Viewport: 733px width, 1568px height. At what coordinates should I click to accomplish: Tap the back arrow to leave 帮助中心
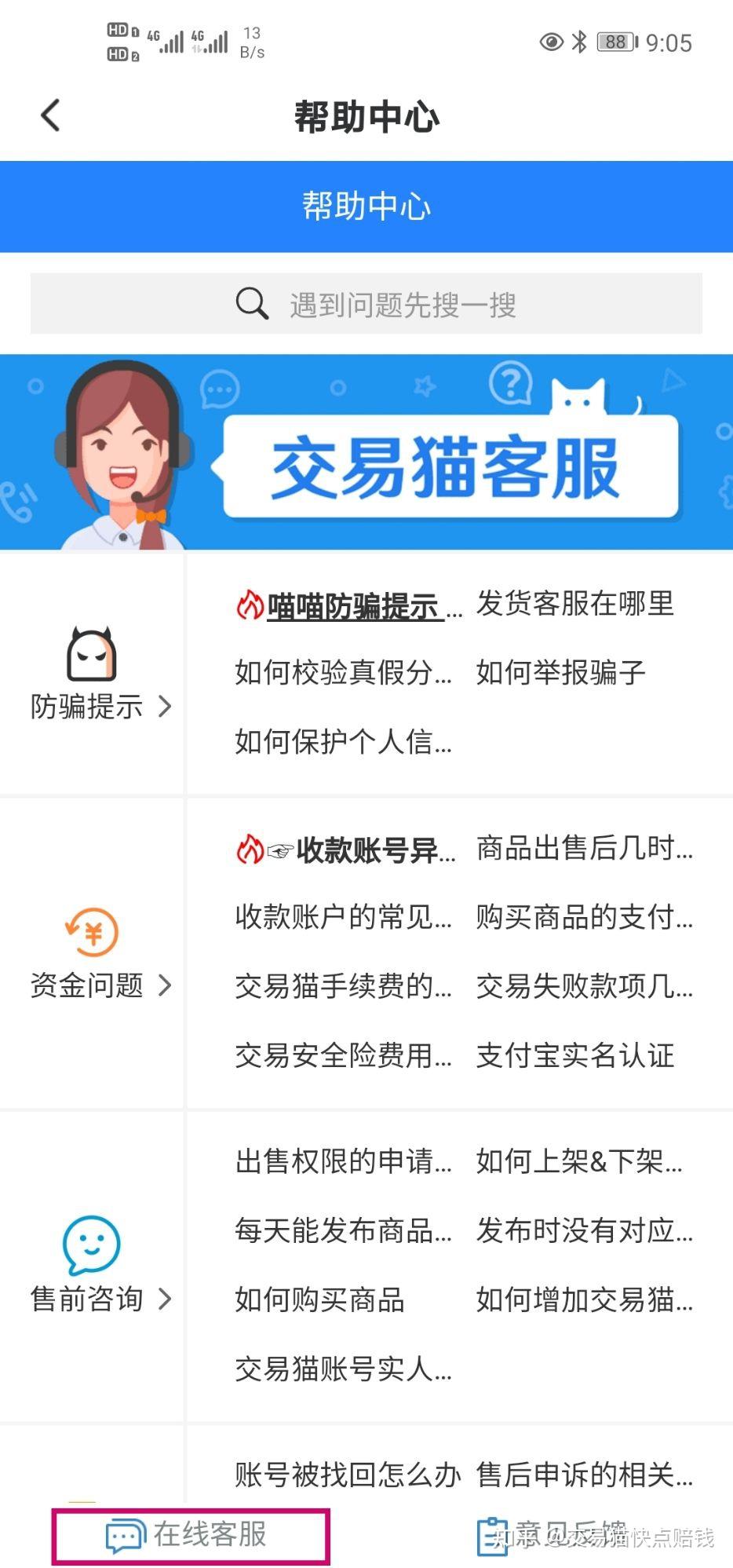pyautogui.click(x=49, y=115)
